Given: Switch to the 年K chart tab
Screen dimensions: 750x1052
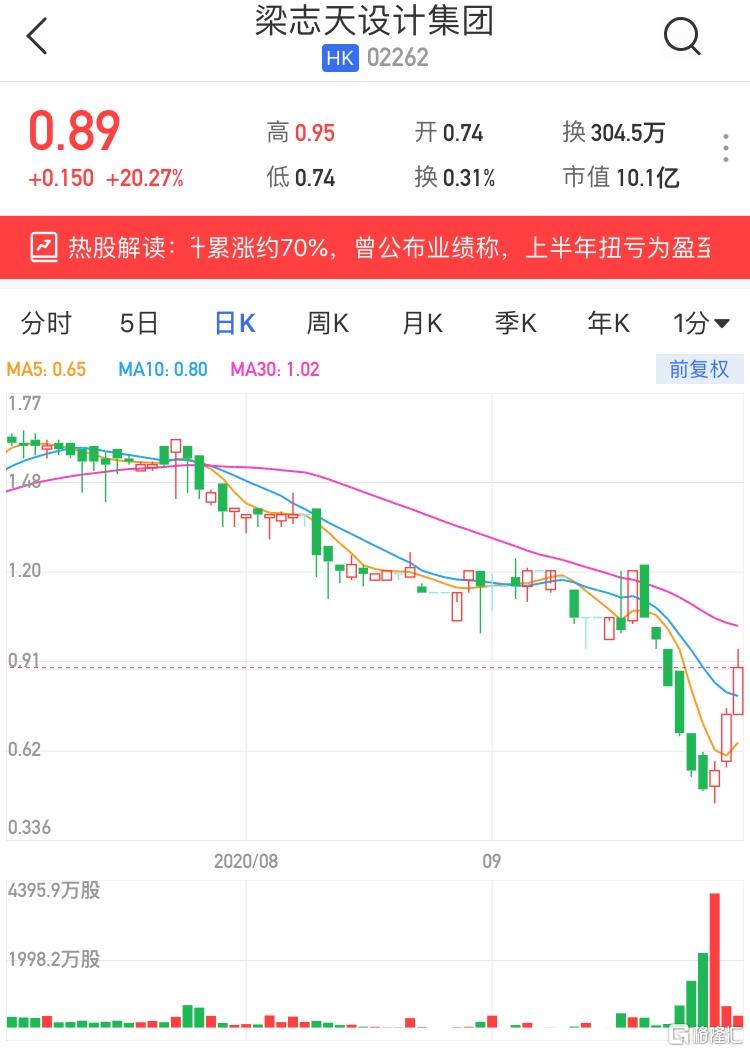Looking at the screenshot, I should tap(609, 323).
